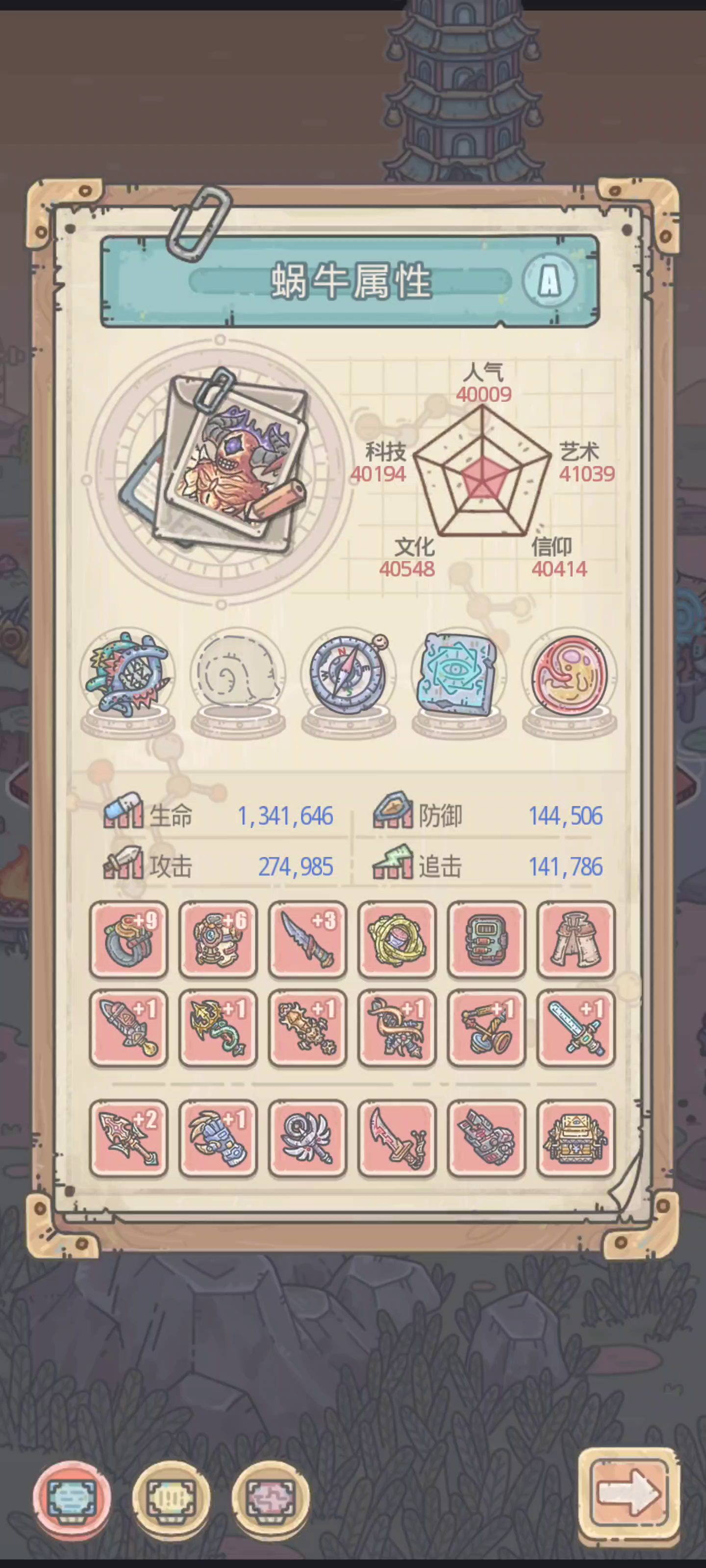This screenshot has width=706, height=1568.
Task: View the cloak equipment item
Action: click(x=576, y=939)
